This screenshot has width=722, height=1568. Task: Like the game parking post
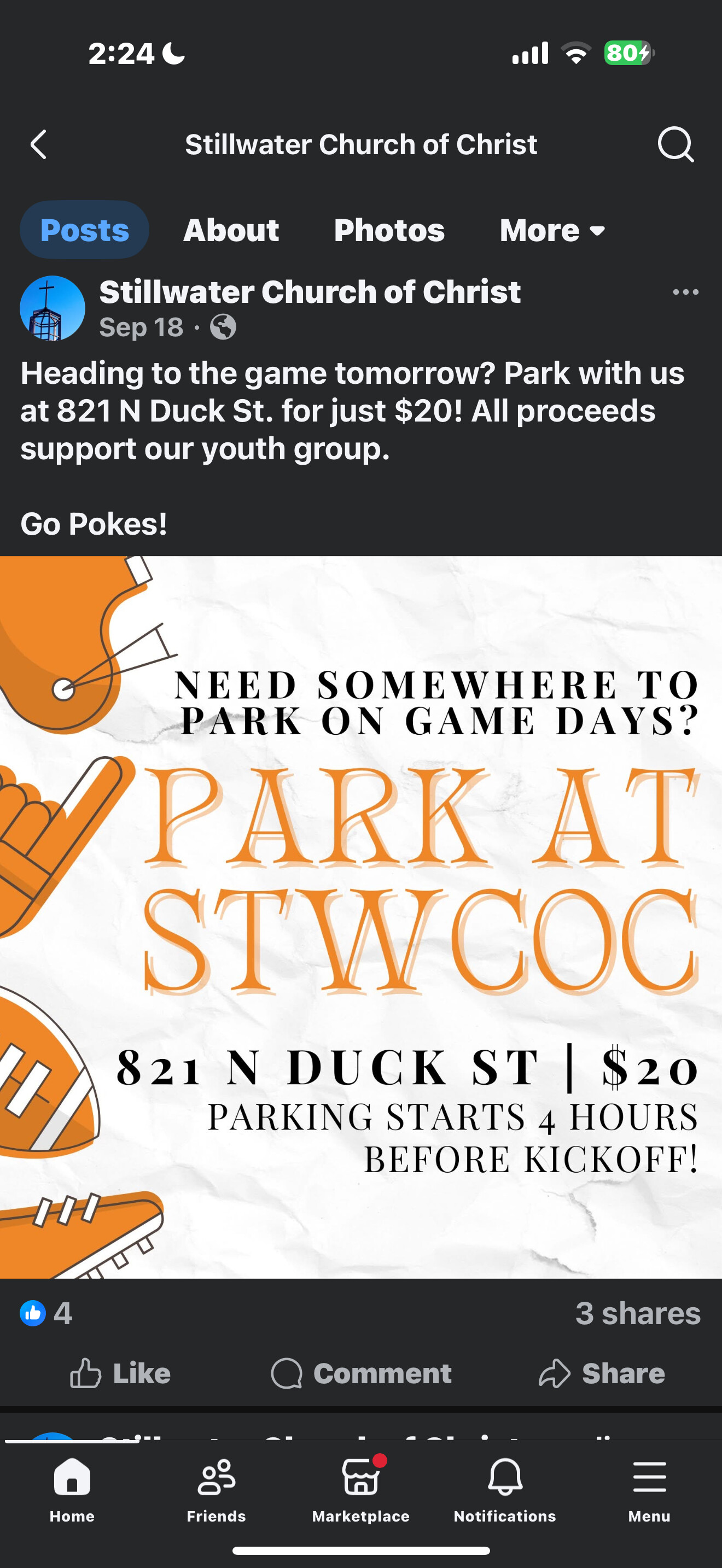120,1374
